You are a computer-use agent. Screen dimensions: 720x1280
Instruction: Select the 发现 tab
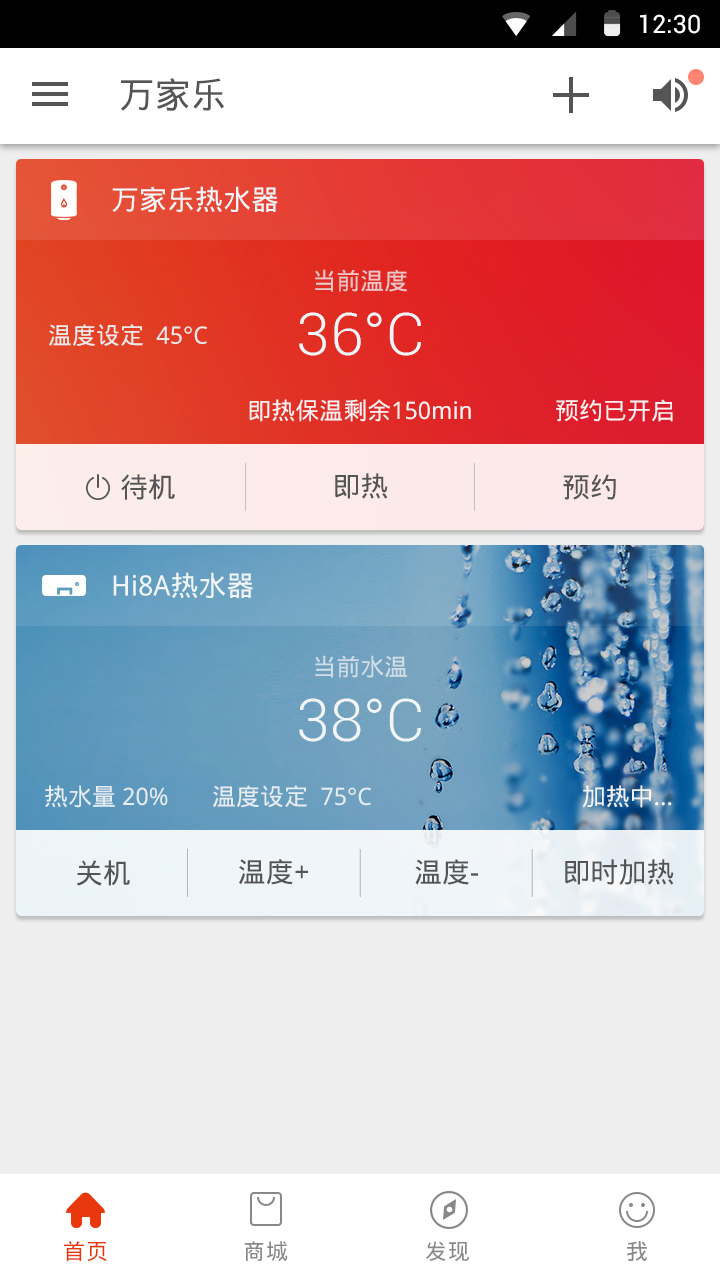click(x=448, y=1227)
